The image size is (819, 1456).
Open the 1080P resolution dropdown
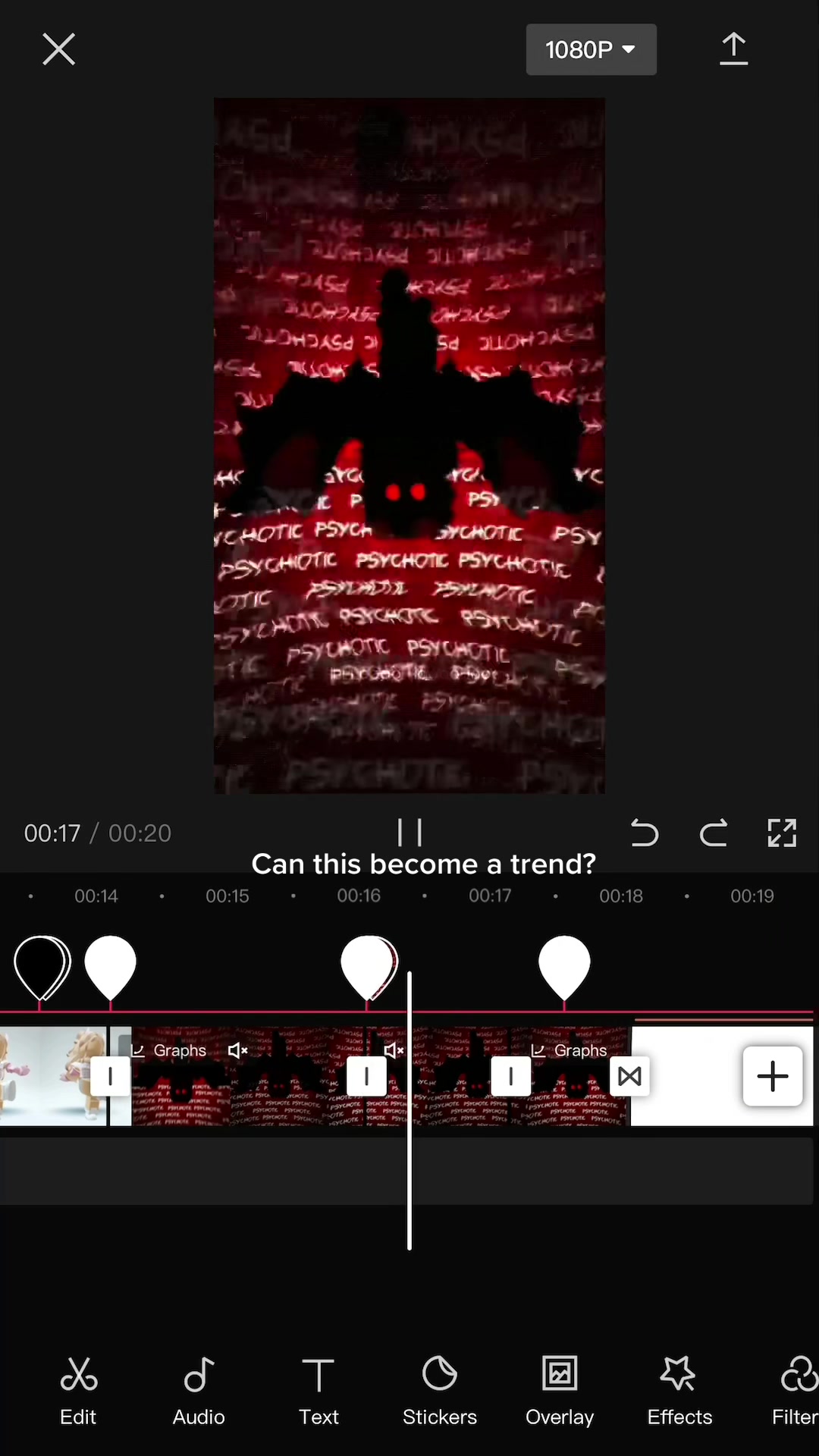pos(591,49)
